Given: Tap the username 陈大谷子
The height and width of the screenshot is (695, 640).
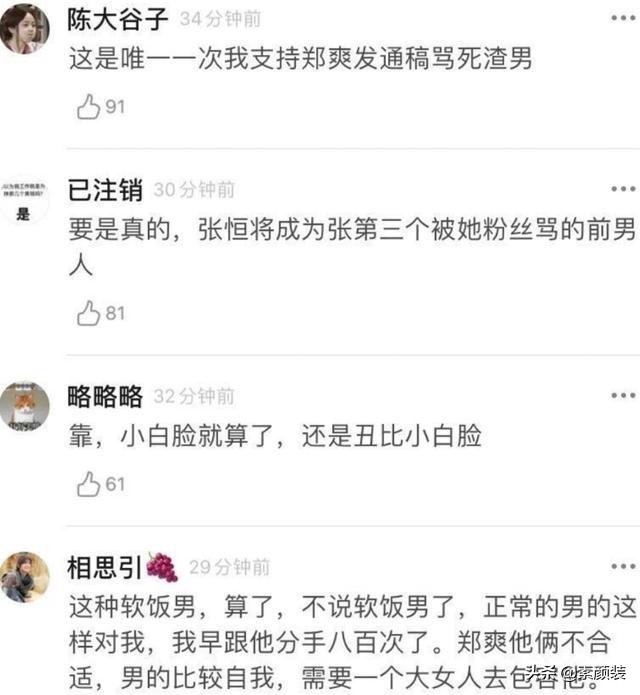Looking at the screenshot, I should 117,19.
